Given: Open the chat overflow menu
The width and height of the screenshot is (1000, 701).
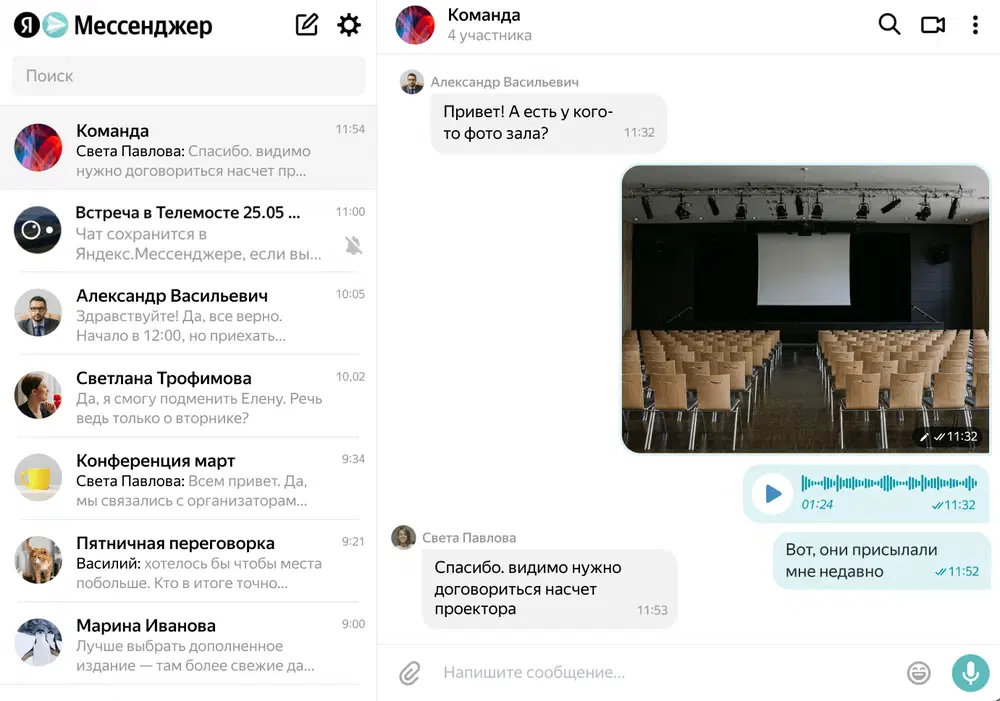Looking at the screenshot, I should (x=975, y=25).
